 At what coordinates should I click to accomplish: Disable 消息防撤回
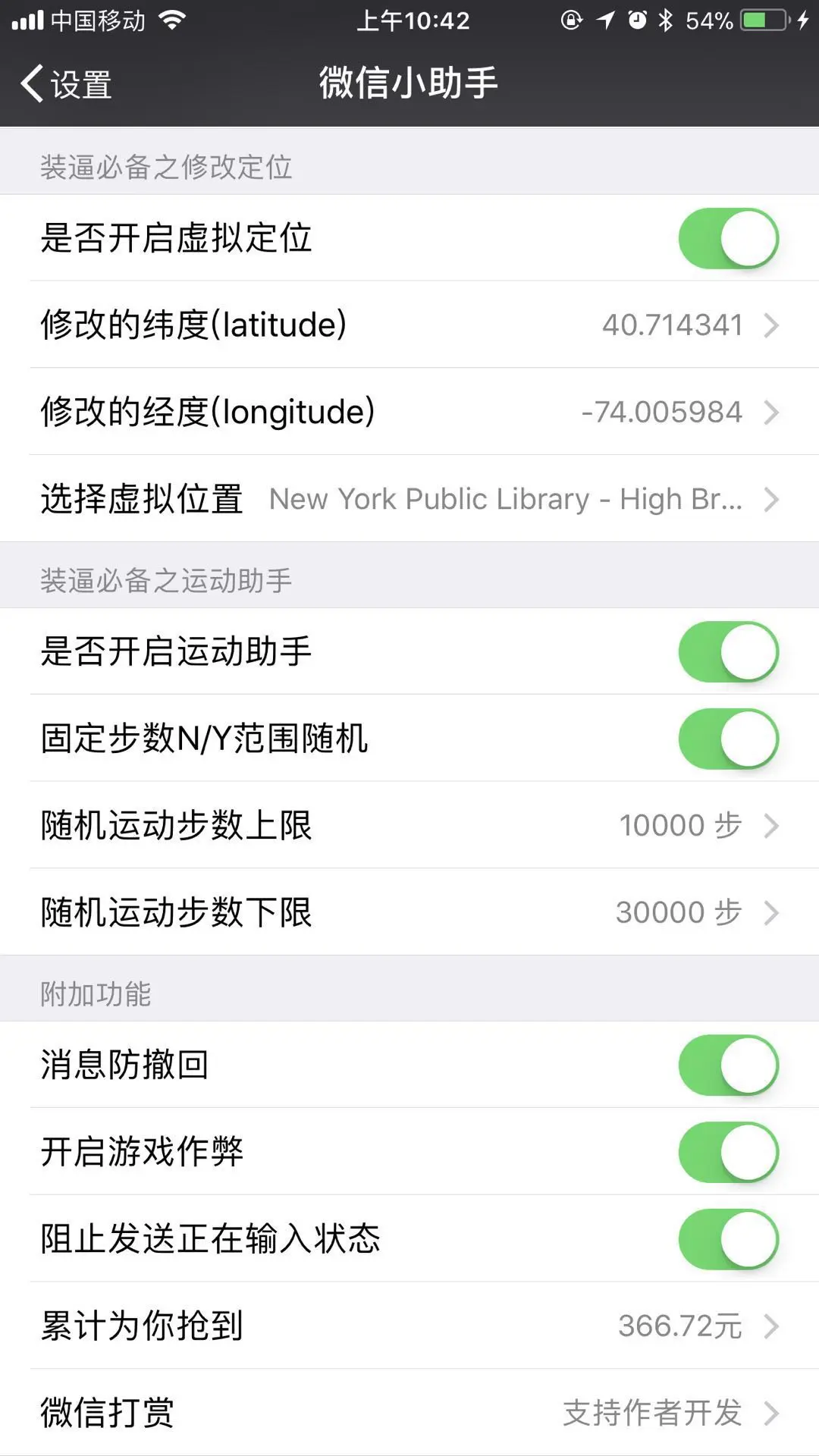(728, 1065)
